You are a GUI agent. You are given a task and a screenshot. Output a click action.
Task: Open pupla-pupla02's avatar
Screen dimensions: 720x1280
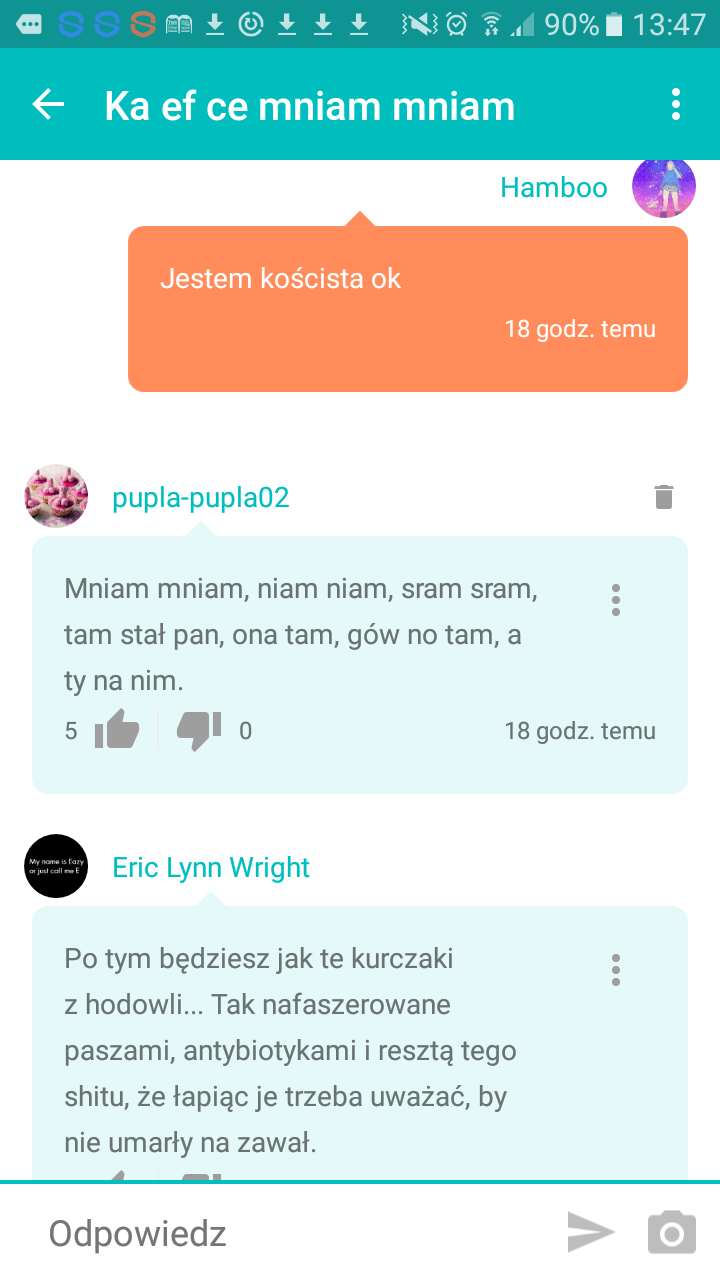56,496
